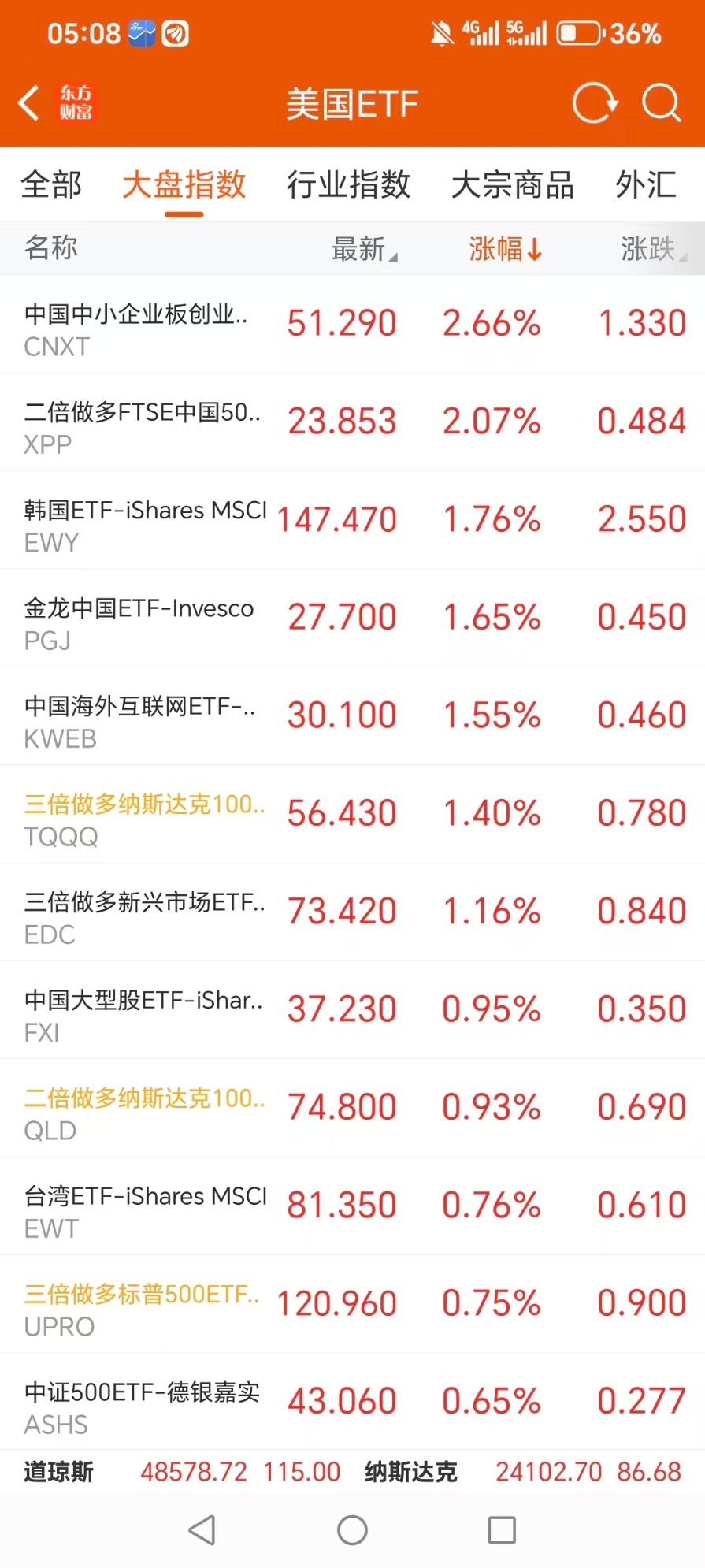705x1568 pixels.
Task: Refresh the US ETF quotes
Action: 595,102
